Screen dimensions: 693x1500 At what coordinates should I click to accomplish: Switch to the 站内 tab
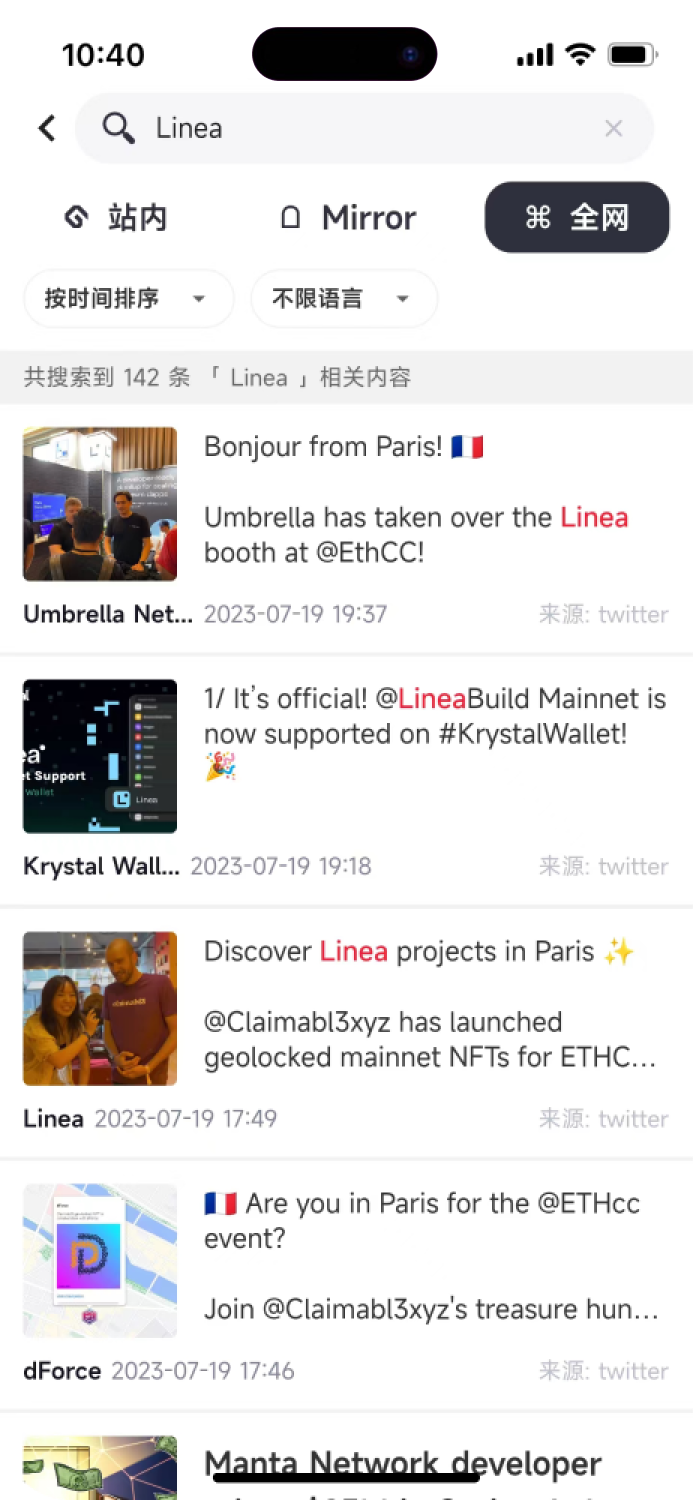[116, 217]
